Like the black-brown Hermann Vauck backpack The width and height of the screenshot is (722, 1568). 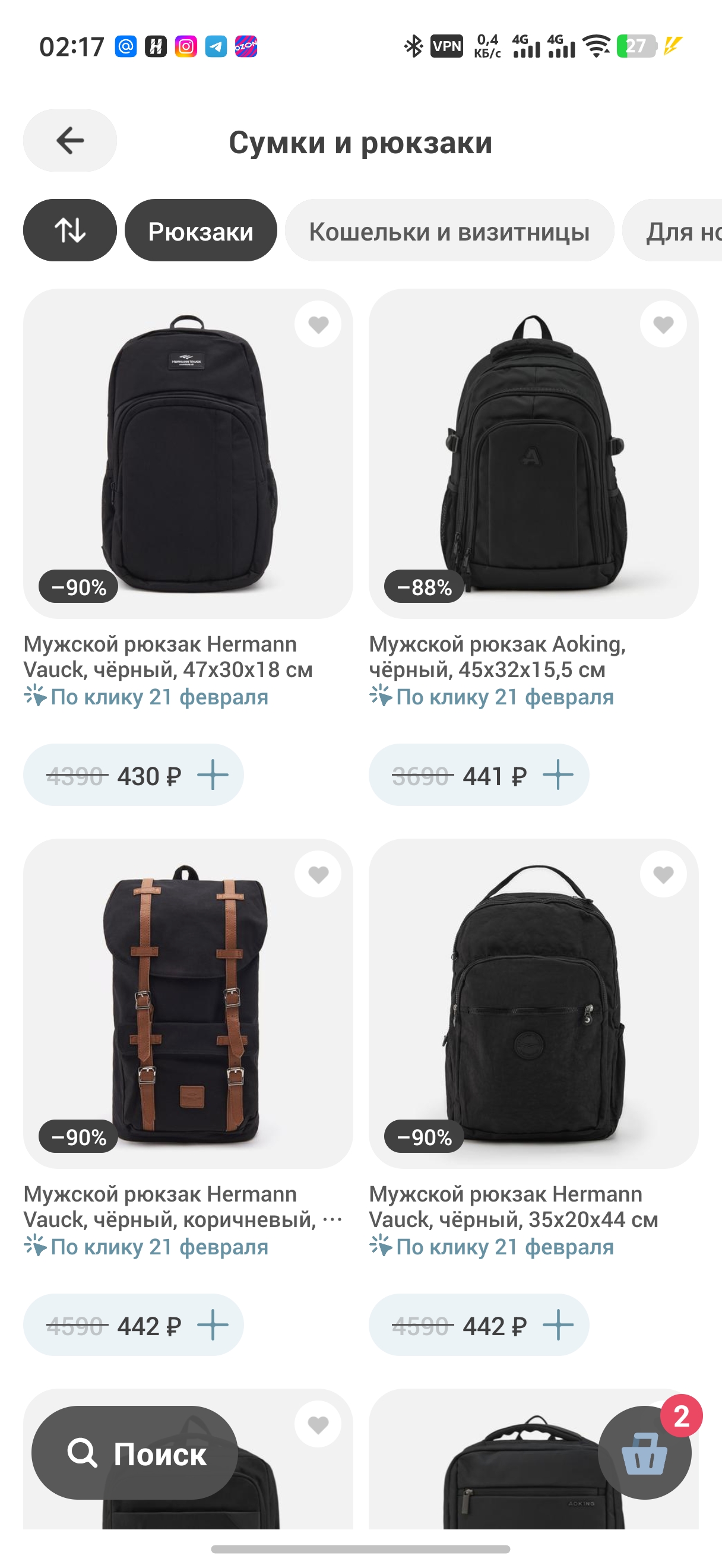(x=318, y=875)
